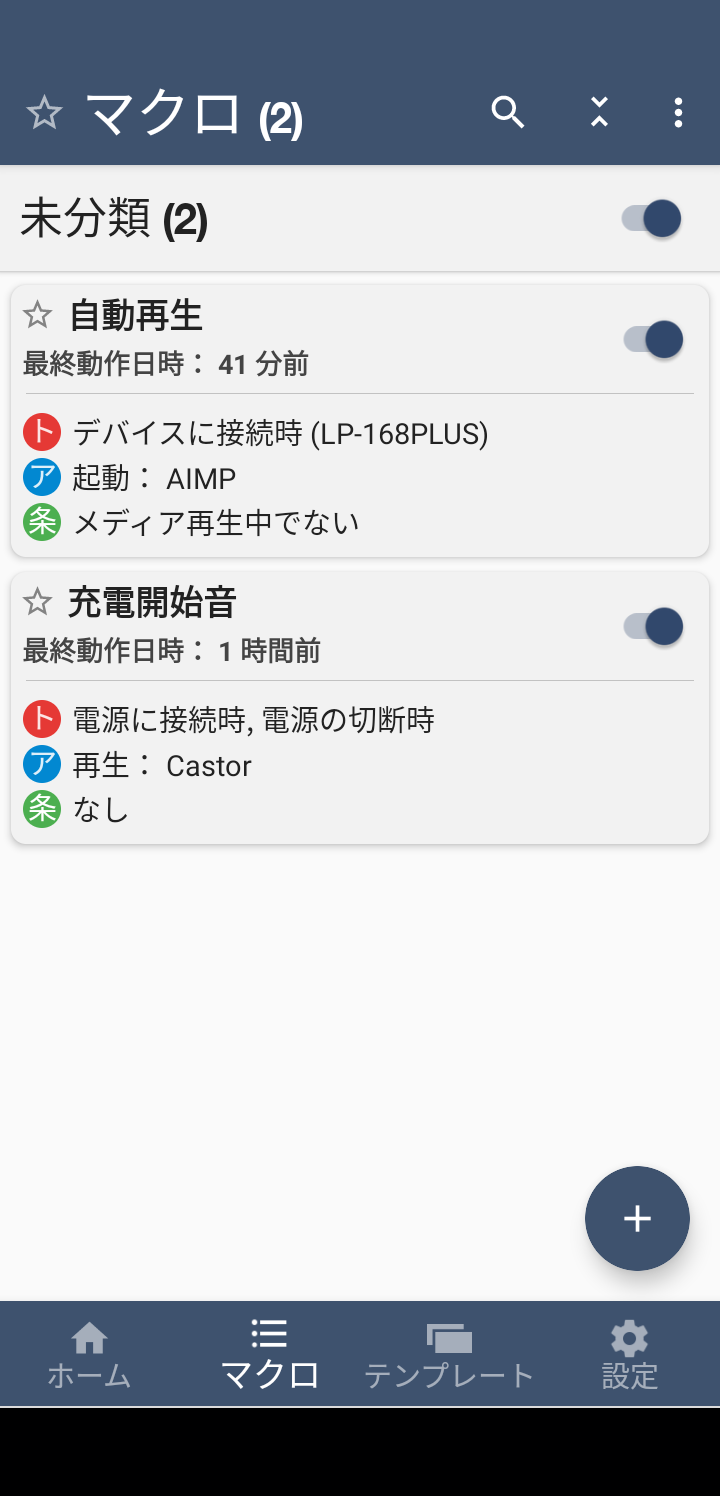The image size is (720, 1496).
Task: Disable the 自動再生 macro switch
Action: [654, 339]
